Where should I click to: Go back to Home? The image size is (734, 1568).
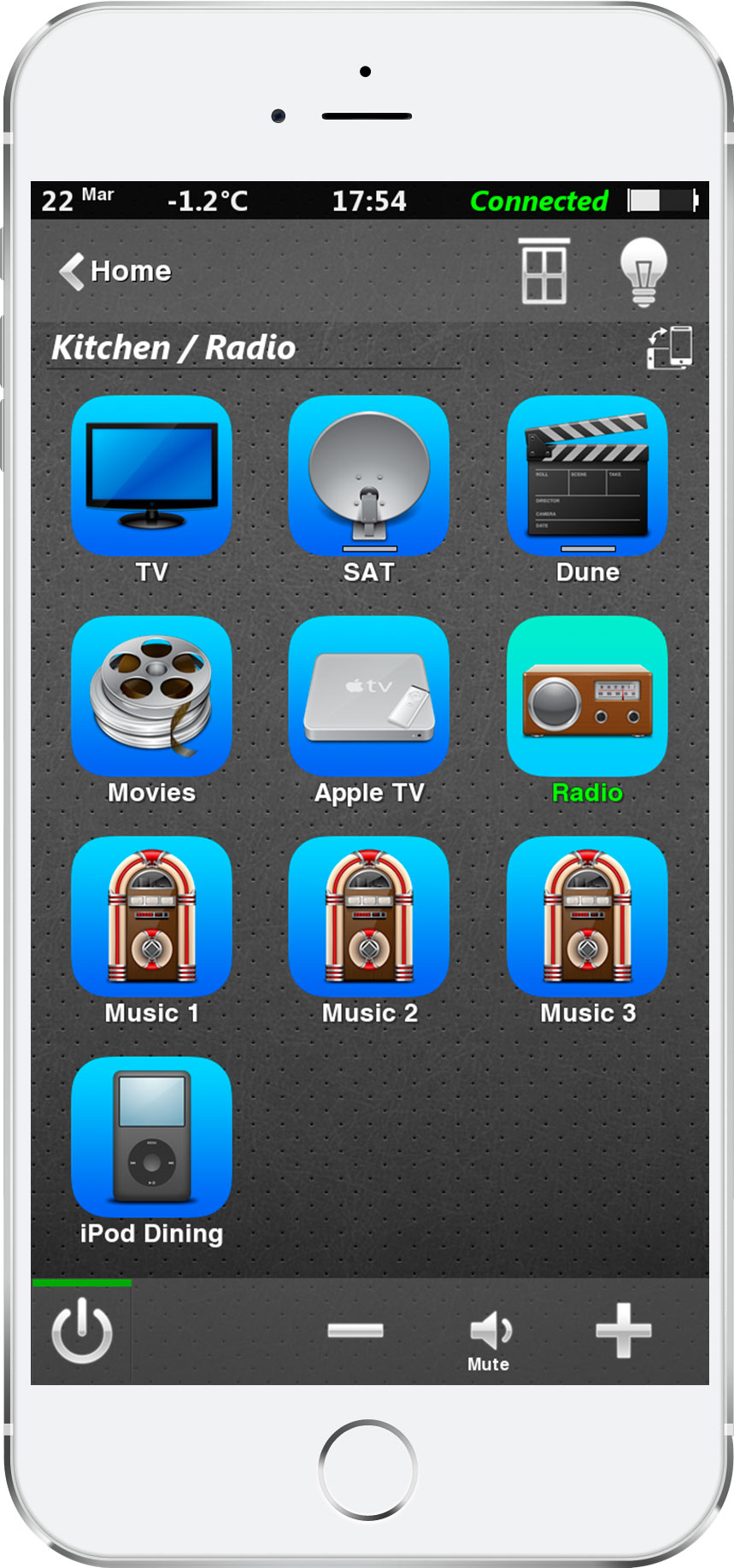115,272
